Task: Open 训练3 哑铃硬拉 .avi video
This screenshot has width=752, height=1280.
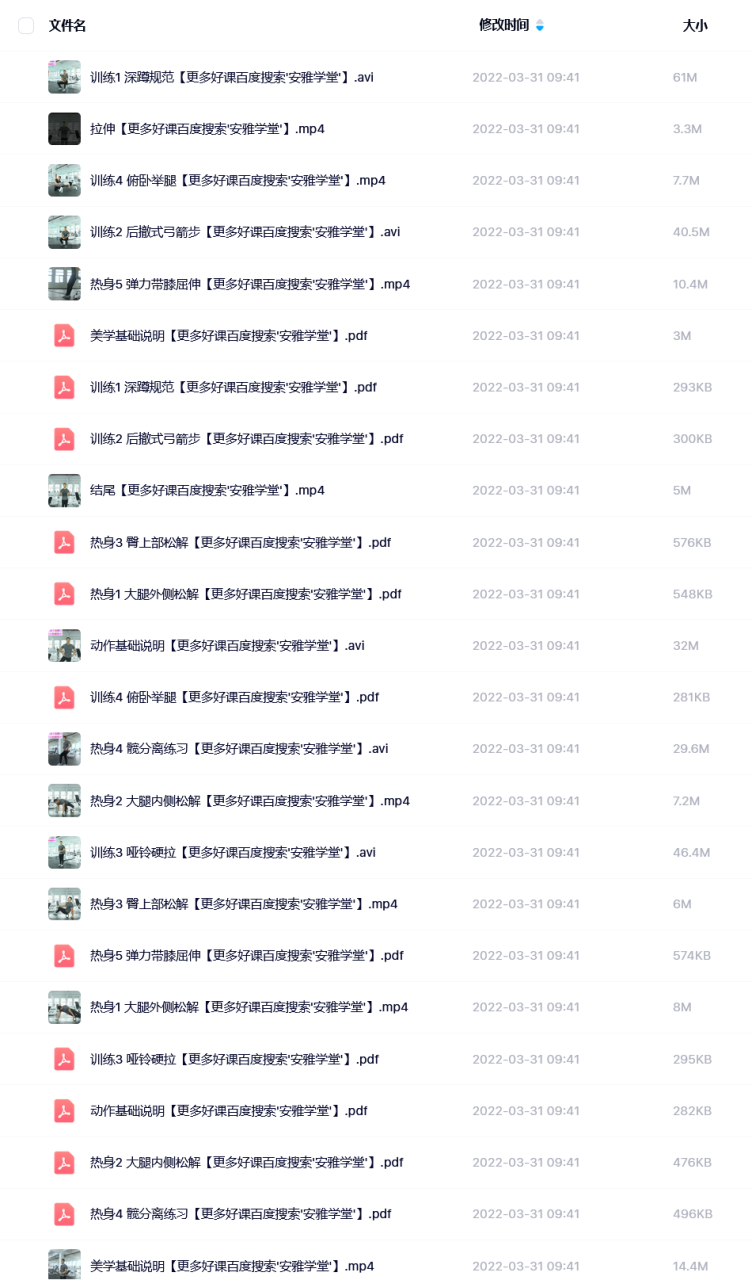Action: pyautogui.click(x=232, y=852)
